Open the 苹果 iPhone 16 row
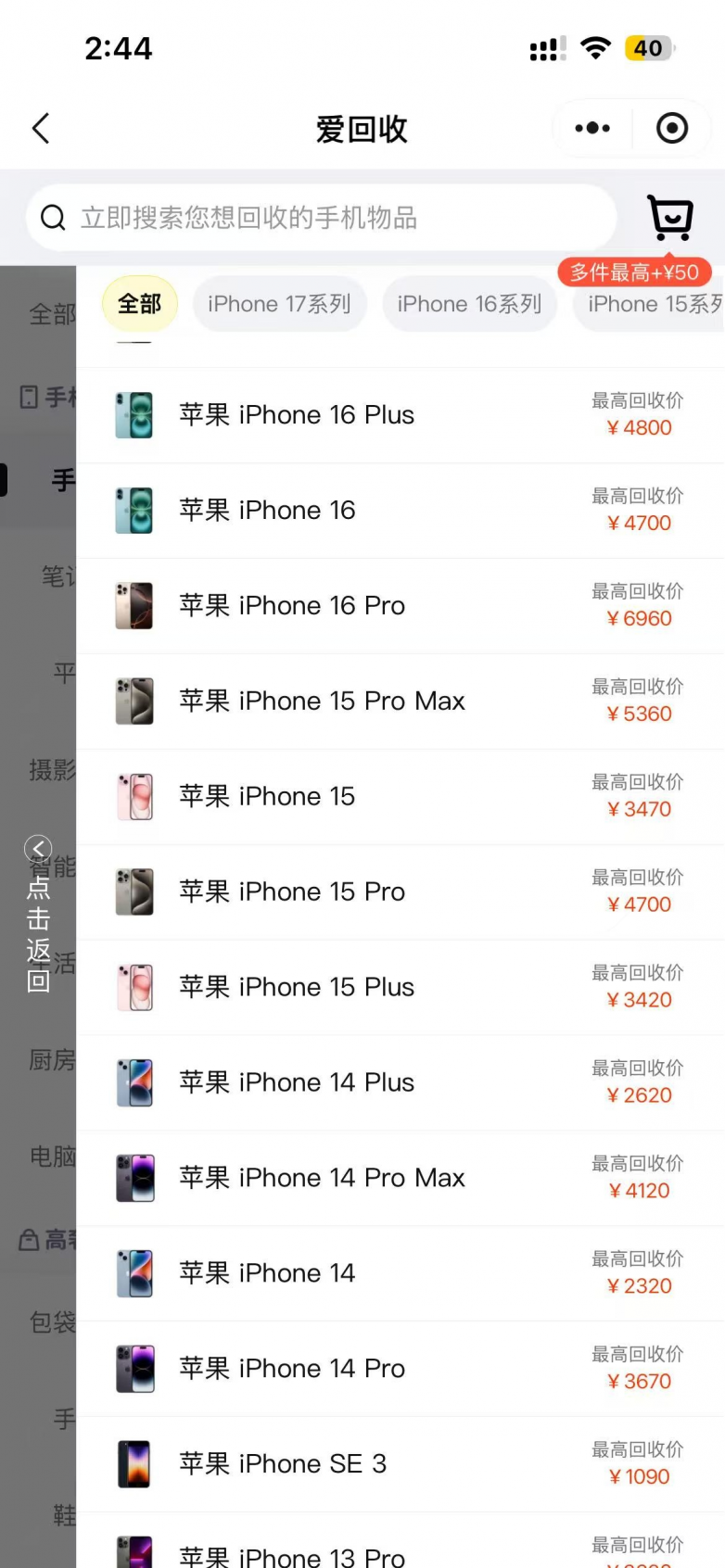 [399, 511]
